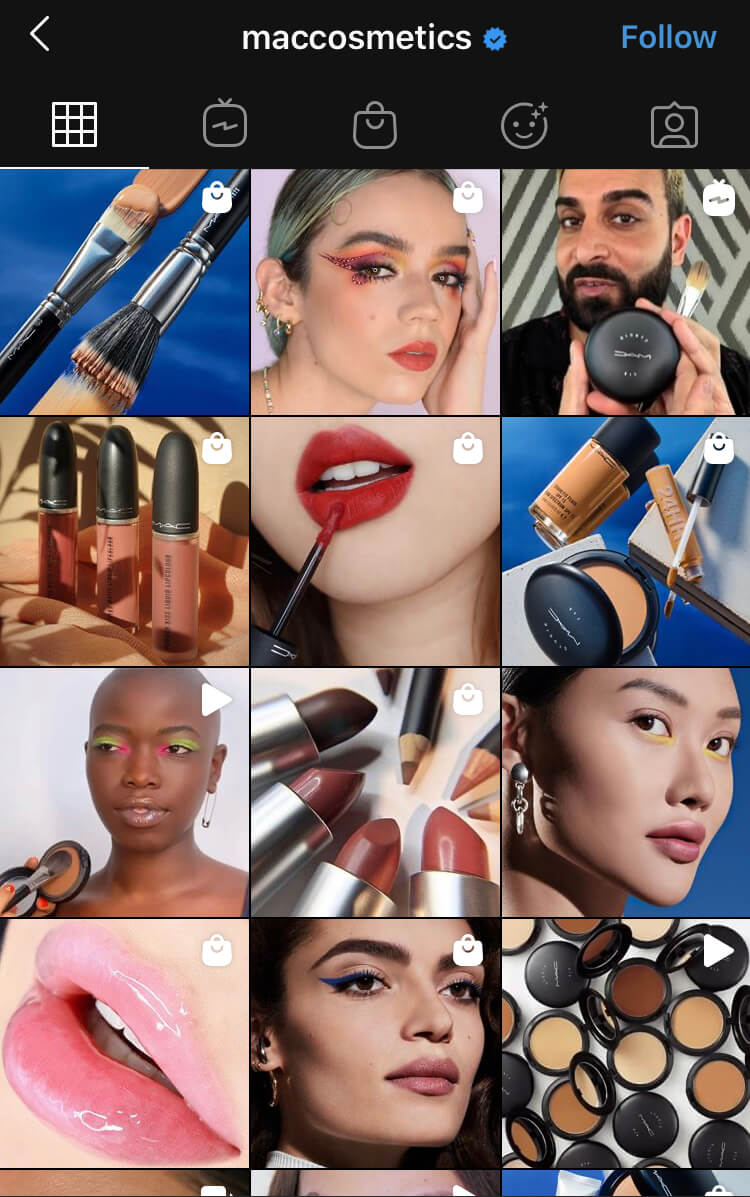Open the colorful winged eyeshadow portrait post

tap(375, 292)
